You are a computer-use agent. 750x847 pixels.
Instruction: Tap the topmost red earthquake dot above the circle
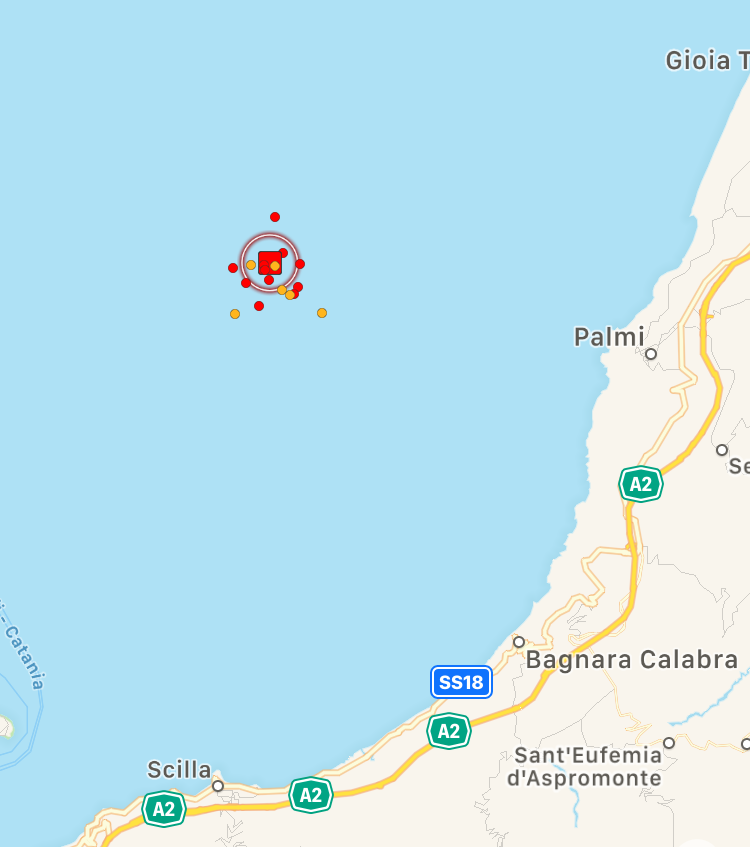tap(275, 217)
